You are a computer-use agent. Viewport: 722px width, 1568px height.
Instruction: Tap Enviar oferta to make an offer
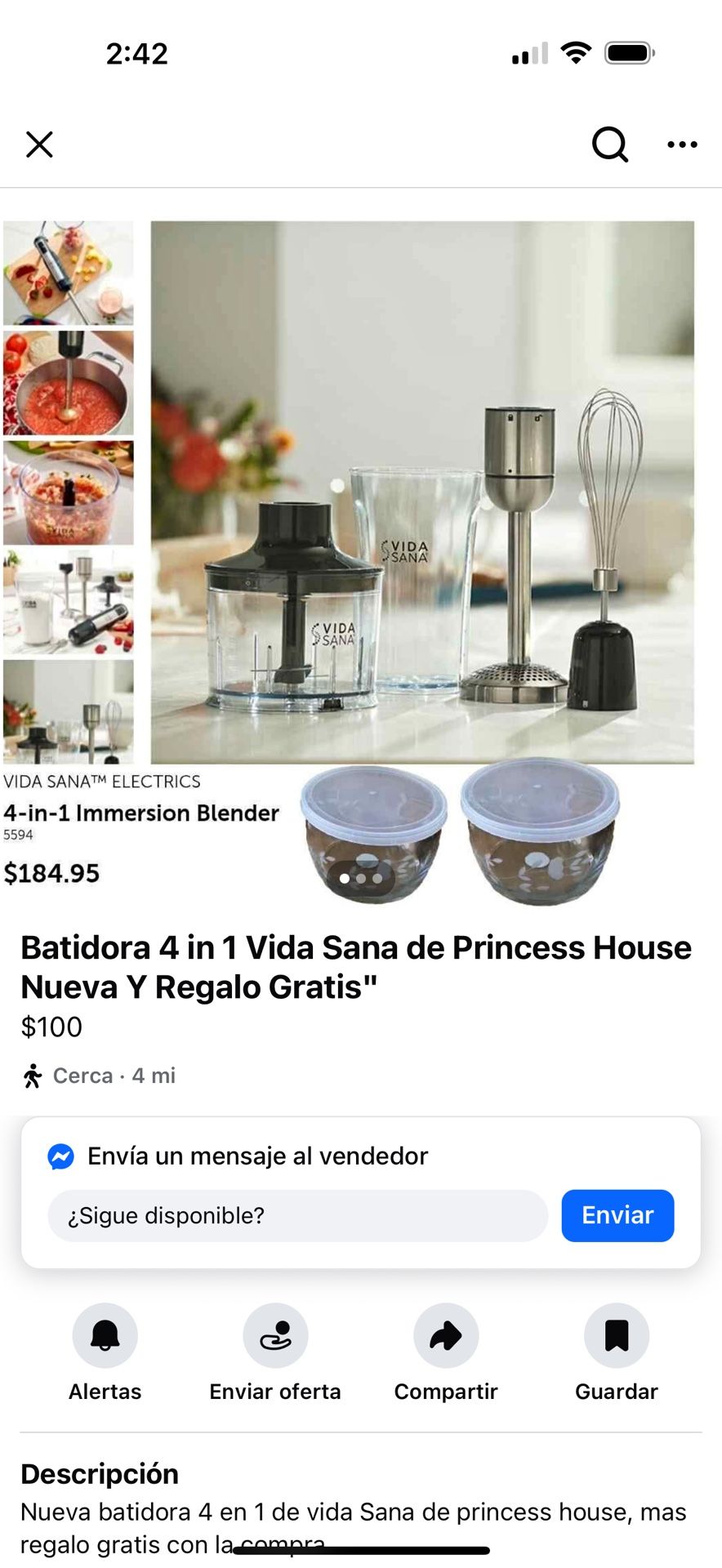275,1336
